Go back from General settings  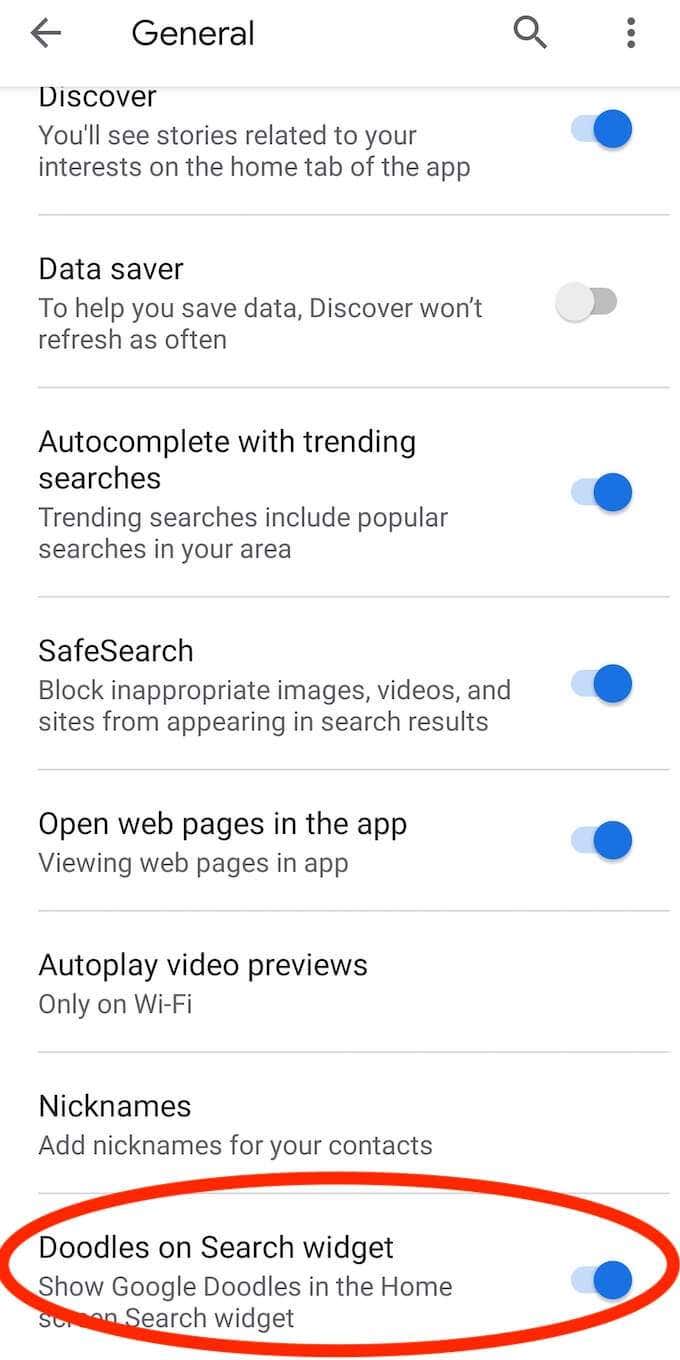click(46, 34)
